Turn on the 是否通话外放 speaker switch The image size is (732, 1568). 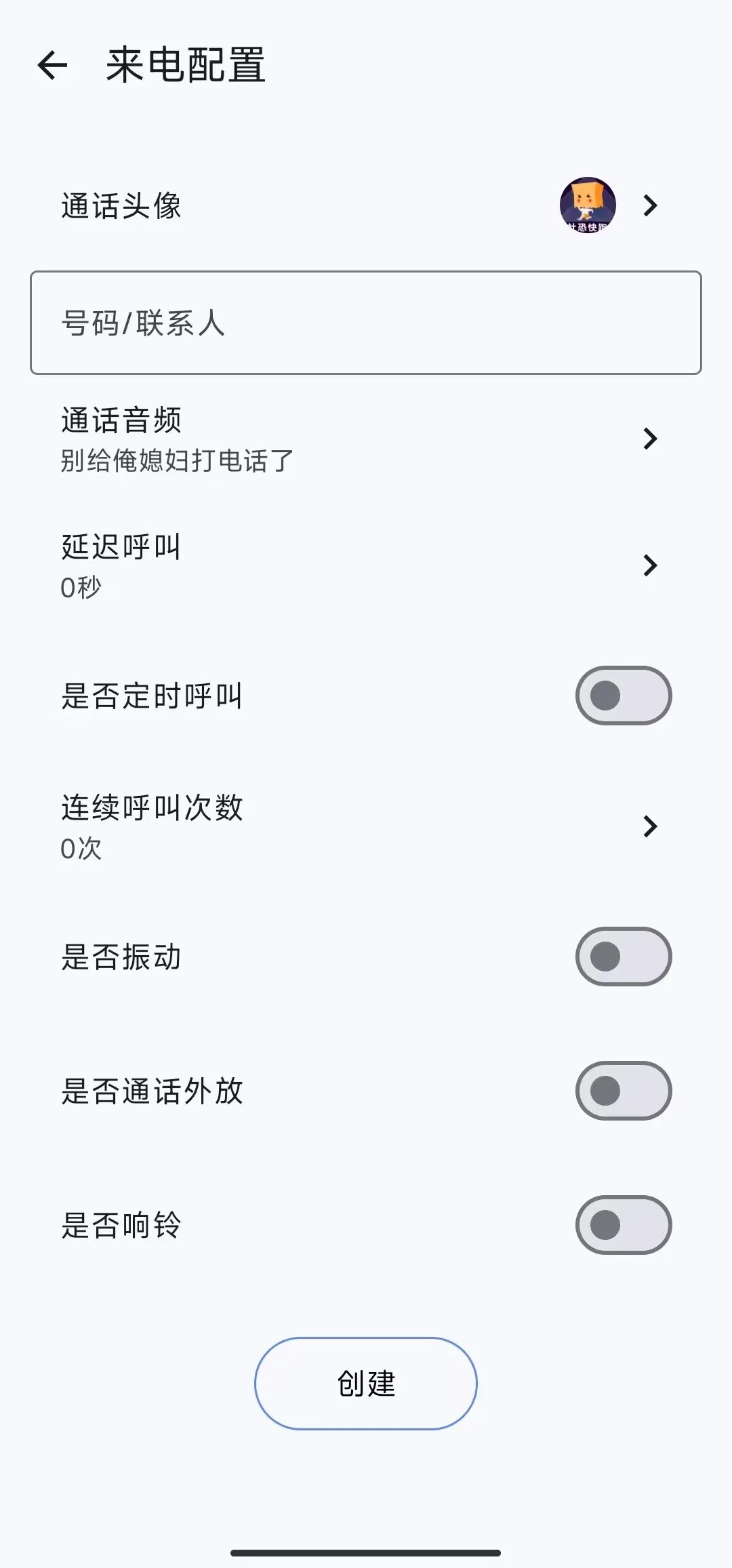623,1089
